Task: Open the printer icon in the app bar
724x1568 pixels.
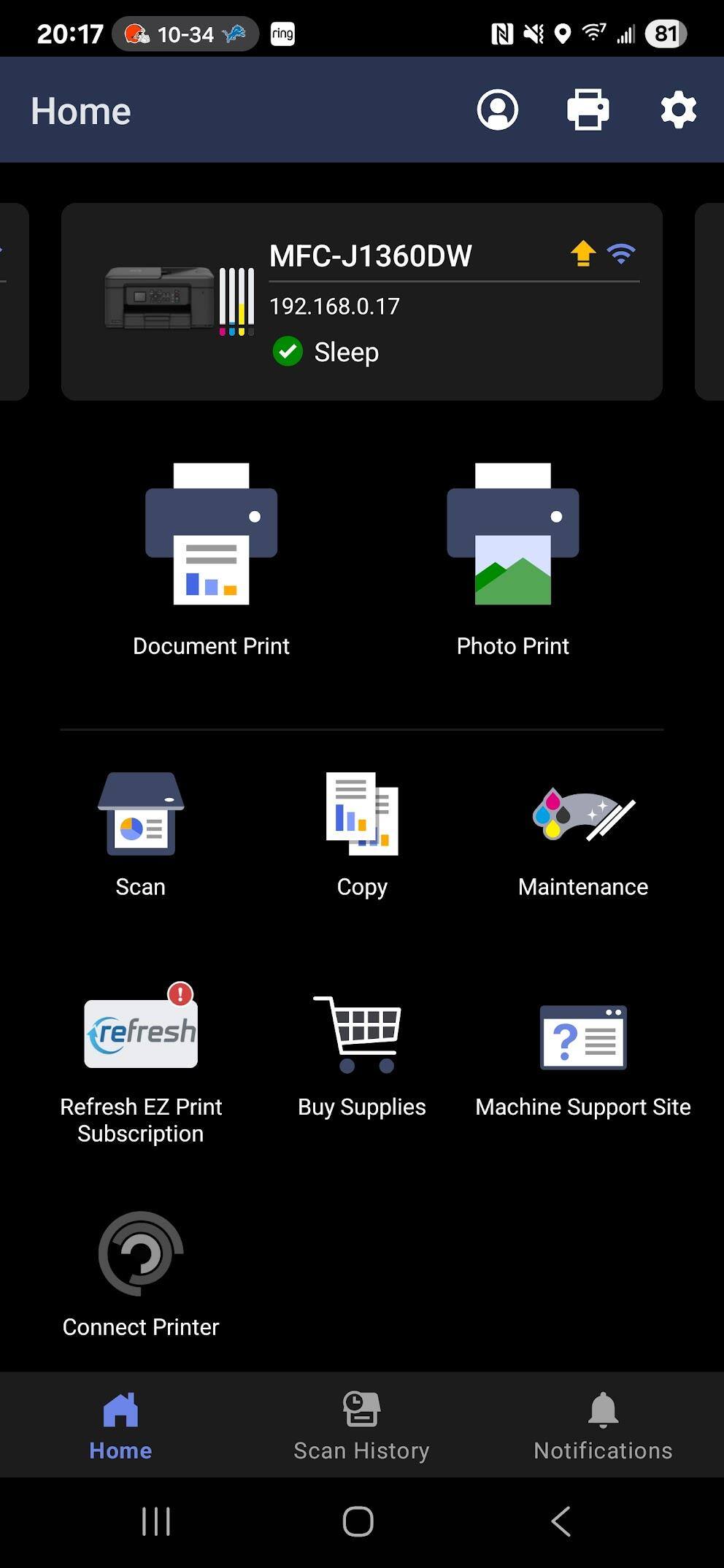Action: coord(588,110)
